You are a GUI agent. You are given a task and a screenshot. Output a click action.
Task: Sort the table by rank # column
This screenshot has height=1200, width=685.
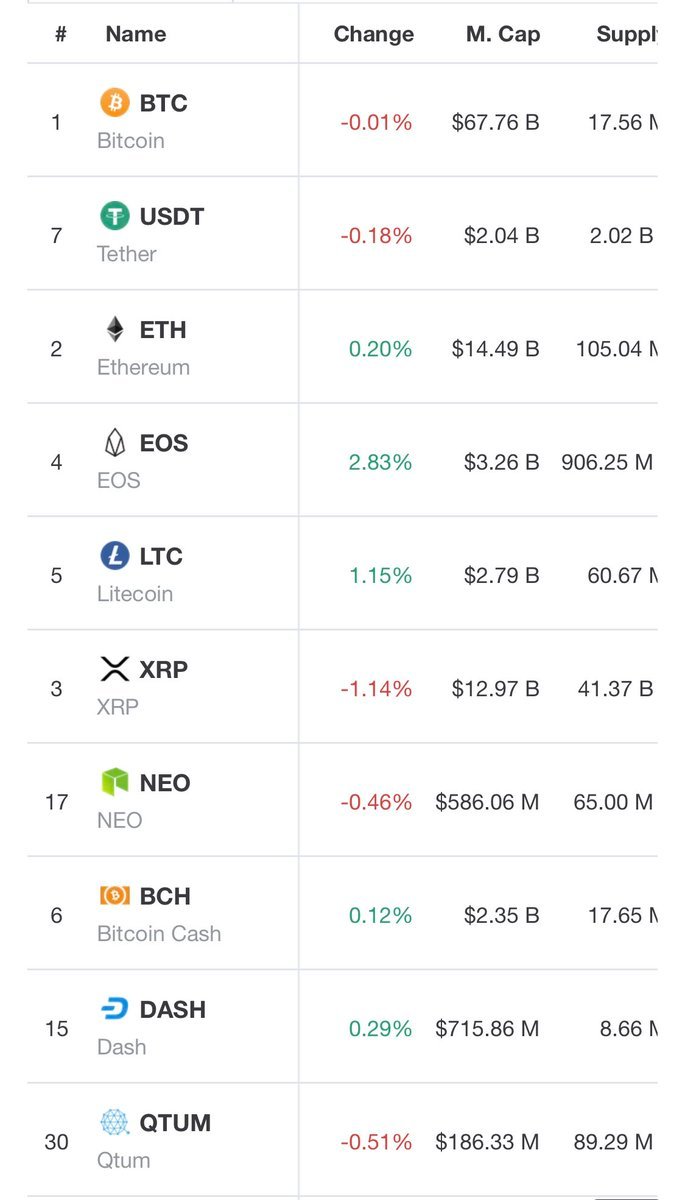(x=60, y=34)
